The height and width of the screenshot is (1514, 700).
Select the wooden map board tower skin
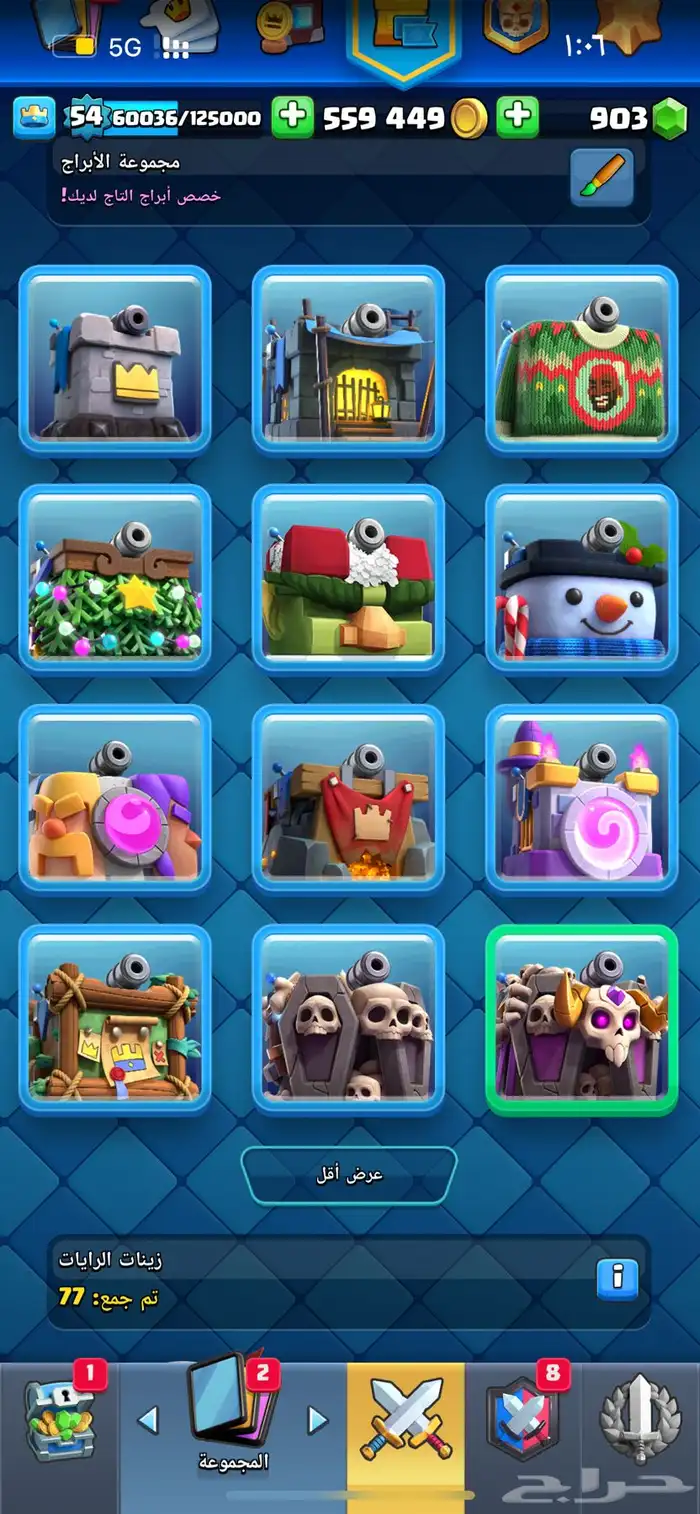(x=115, y=1020)
